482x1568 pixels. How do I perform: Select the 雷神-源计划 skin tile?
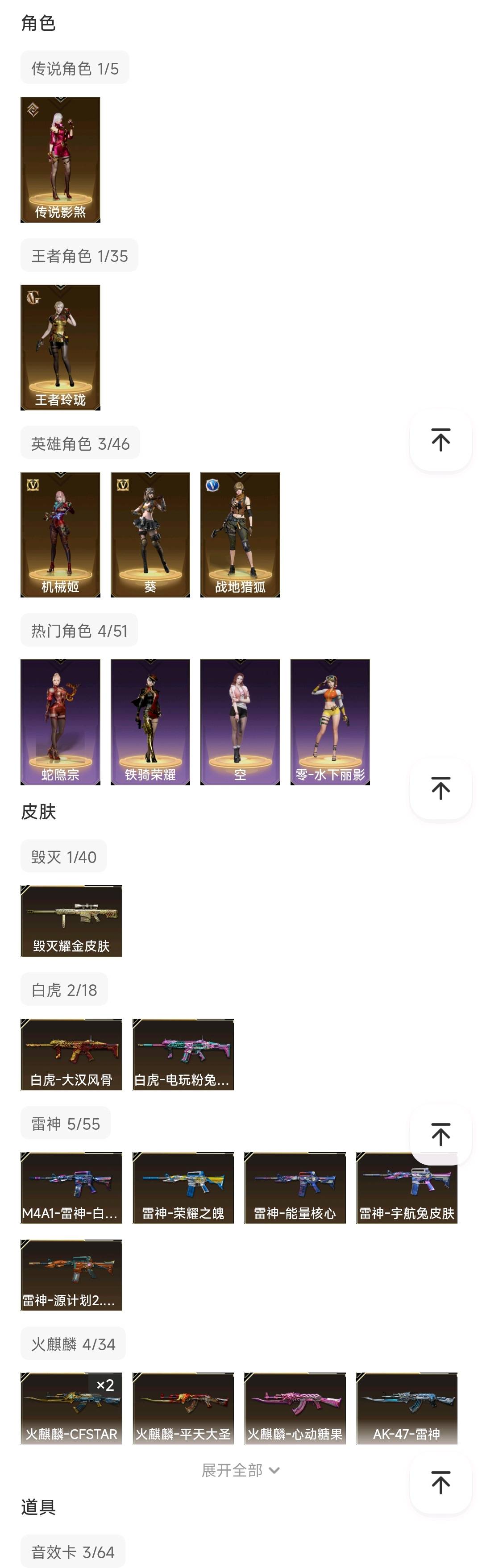(71, 1274)
